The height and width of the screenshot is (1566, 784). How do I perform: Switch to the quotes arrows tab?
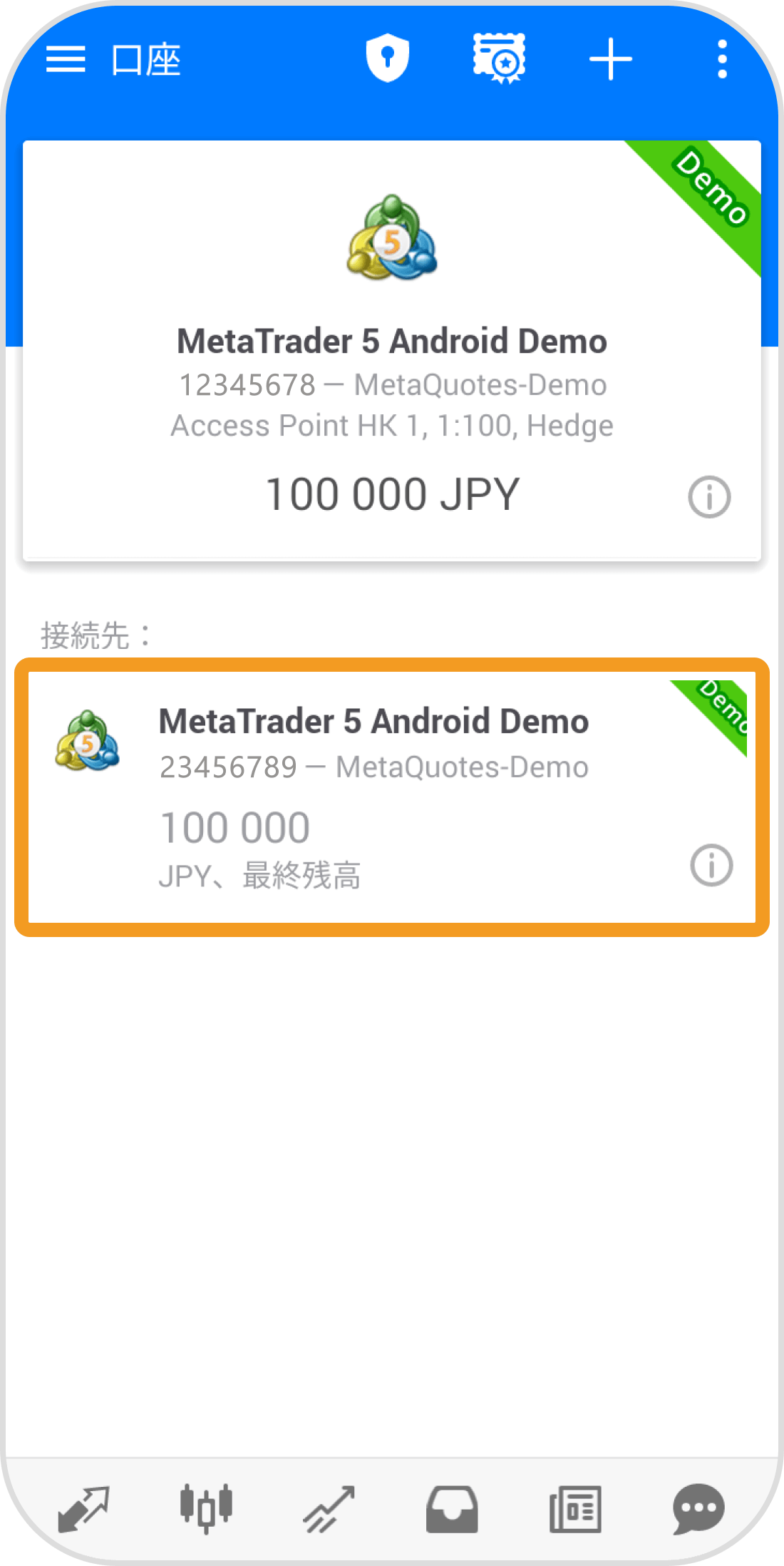point(83,1508)
